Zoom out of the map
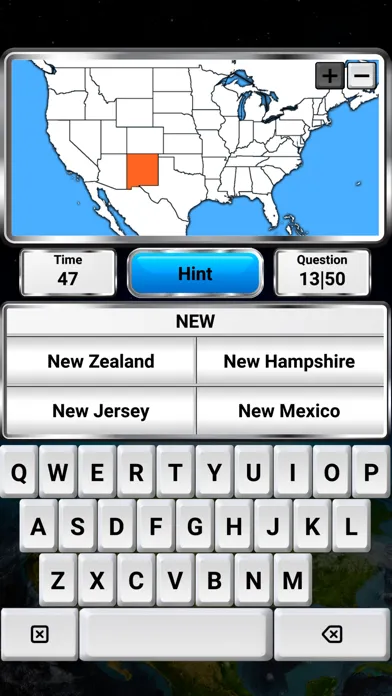This screenshot has width=392, height=696. tap(362, 75)
